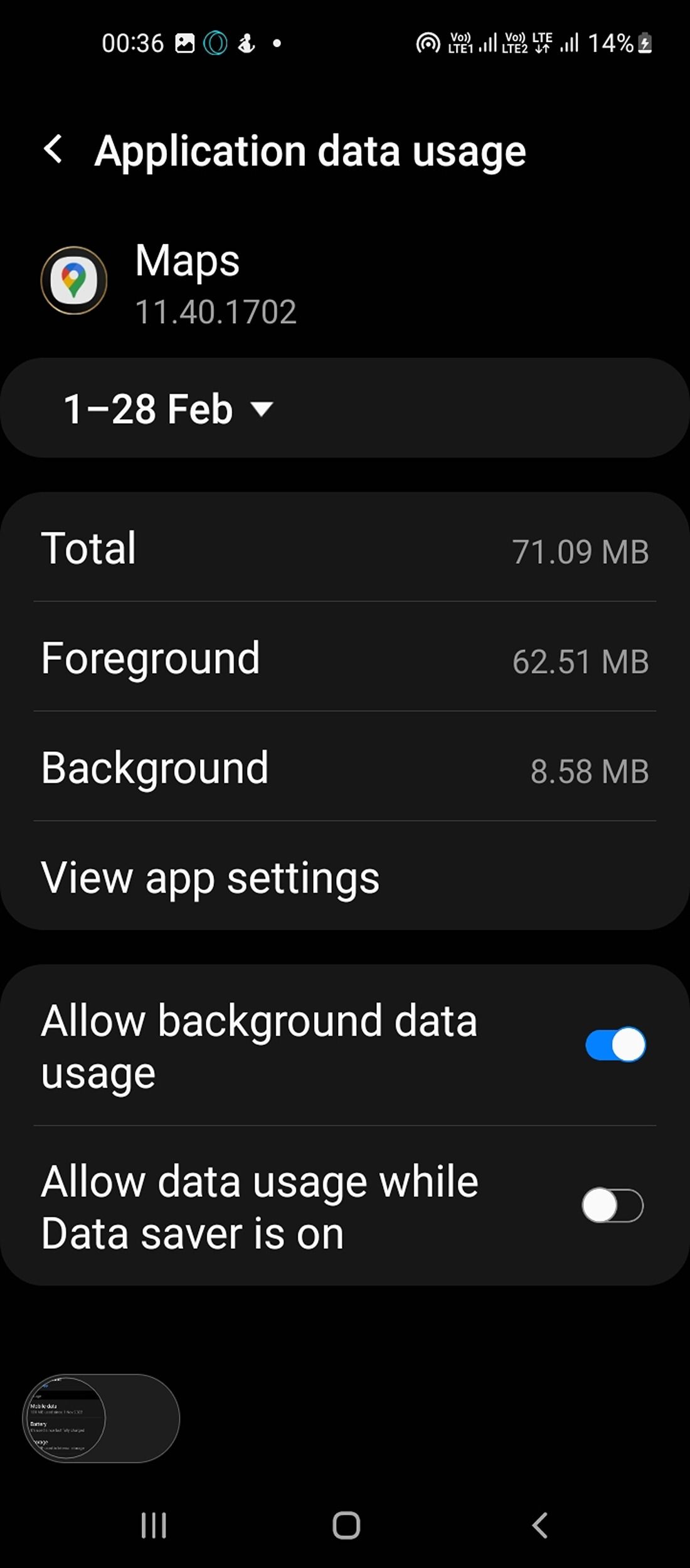The image size is (690, 1568).
Task: Go to the home screen
Action: pos(346,1525)
